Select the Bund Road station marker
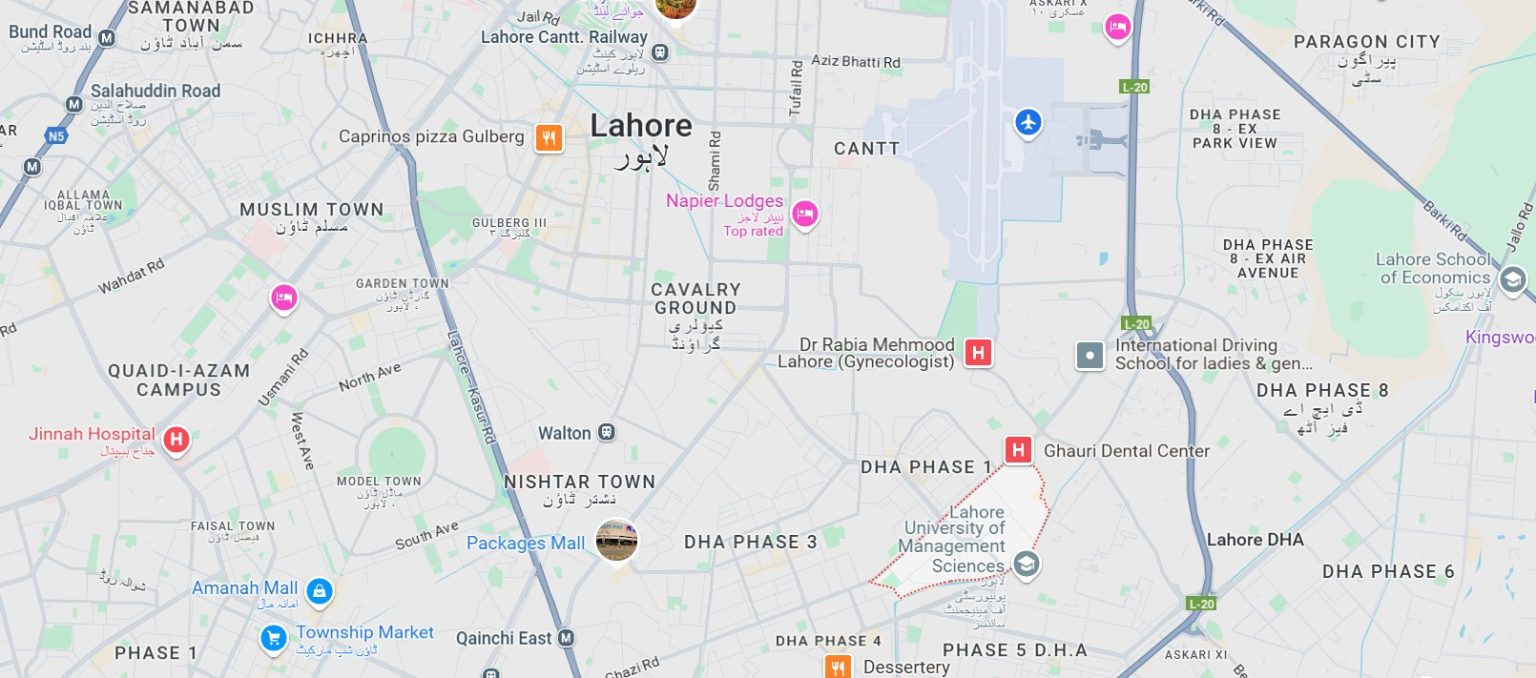The height and width of the screenshot is (678, 1536). [107, 39]
